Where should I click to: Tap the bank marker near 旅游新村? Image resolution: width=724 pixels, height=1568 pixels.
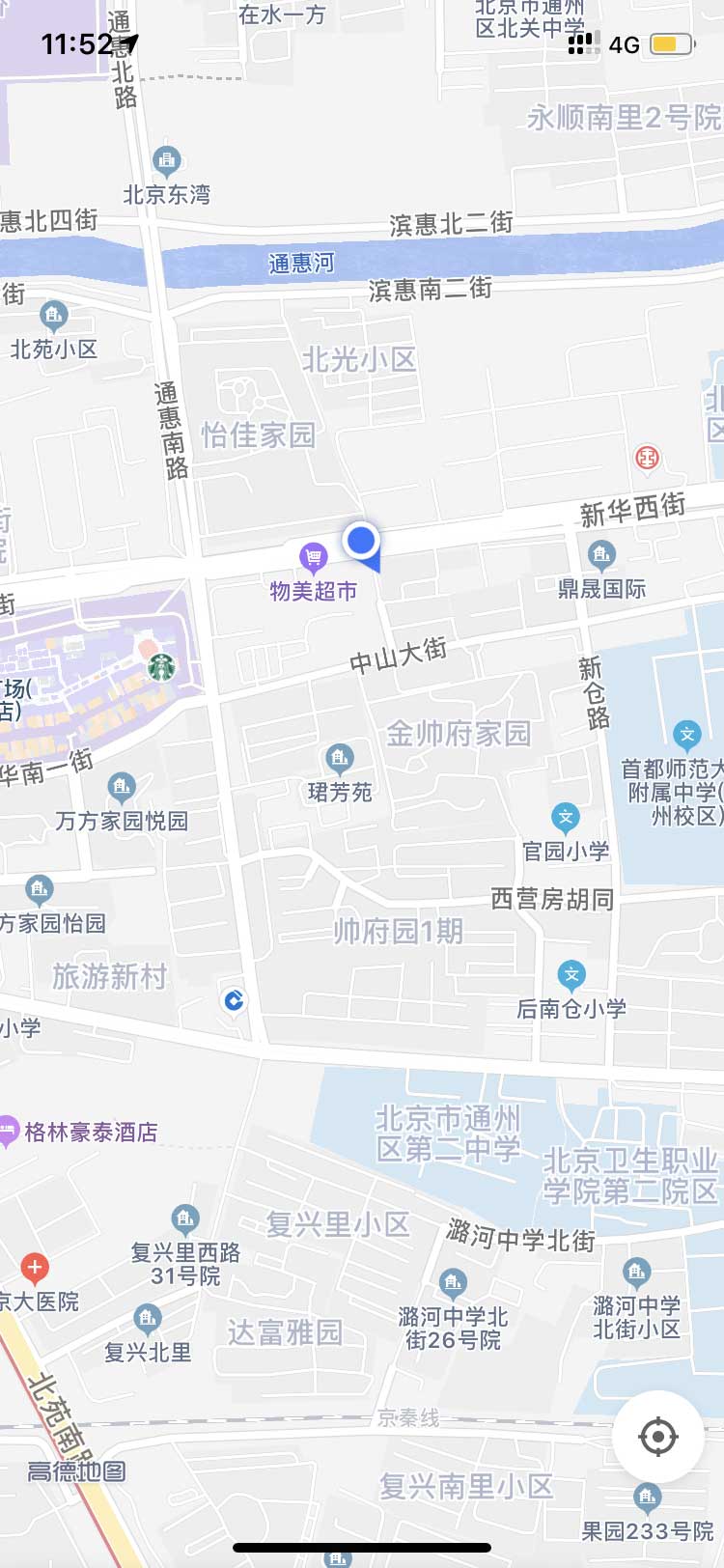coord(234,1001)
